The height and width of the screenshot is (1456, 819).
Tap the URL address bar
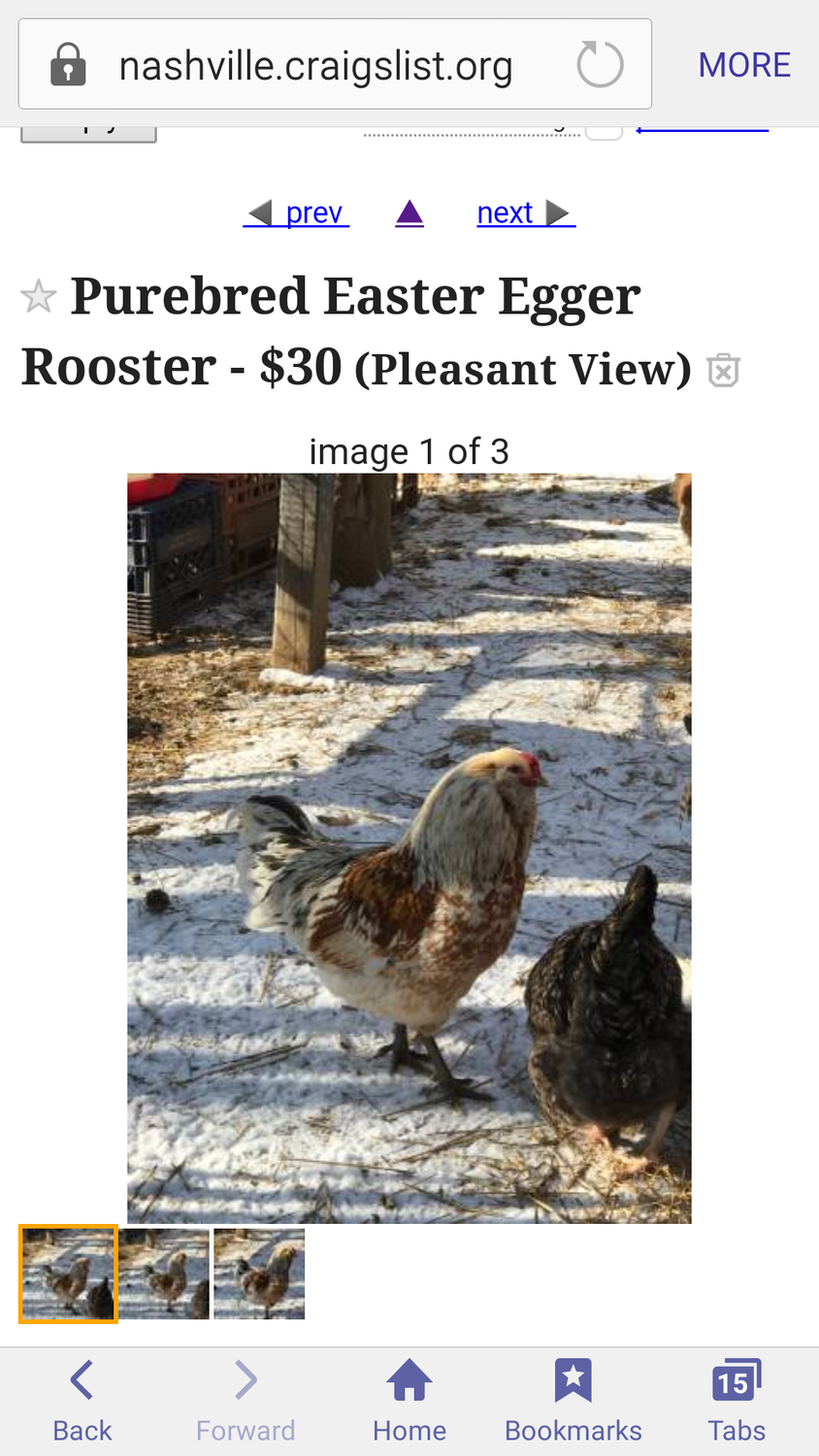point(315,66)
